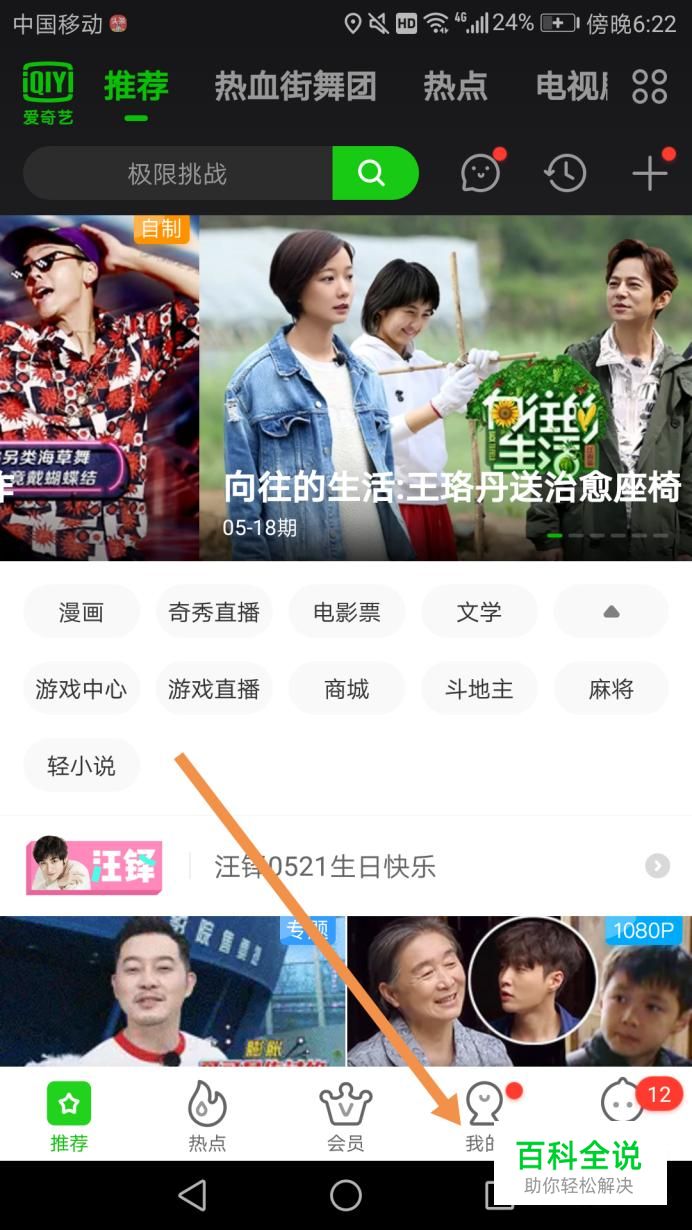Tap the plus icon in top bar
This screenshot has width=692, height=1230.
[x=650, y=173]
